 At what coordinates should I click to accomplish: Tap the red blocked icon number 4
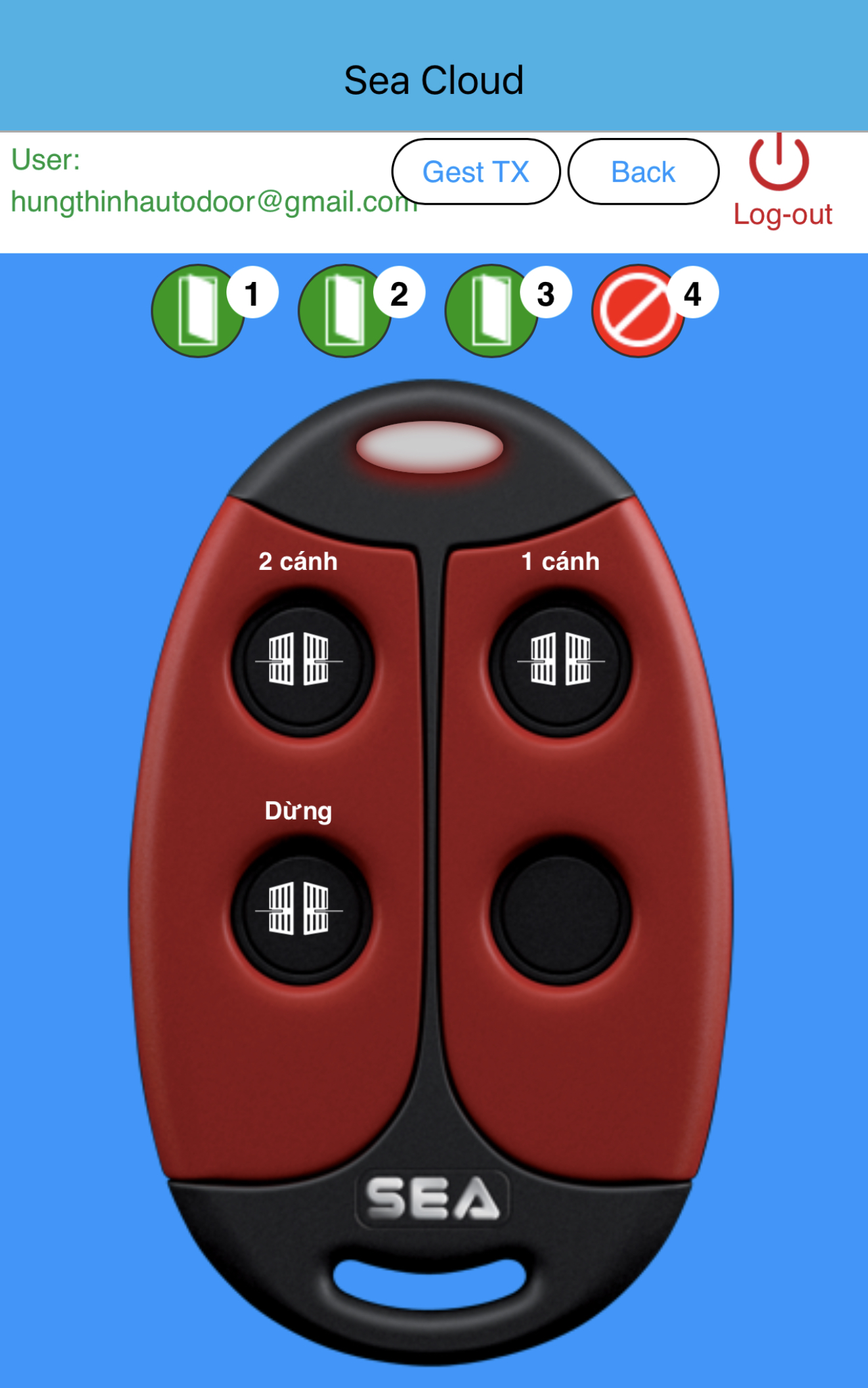(x=637, y=311)
